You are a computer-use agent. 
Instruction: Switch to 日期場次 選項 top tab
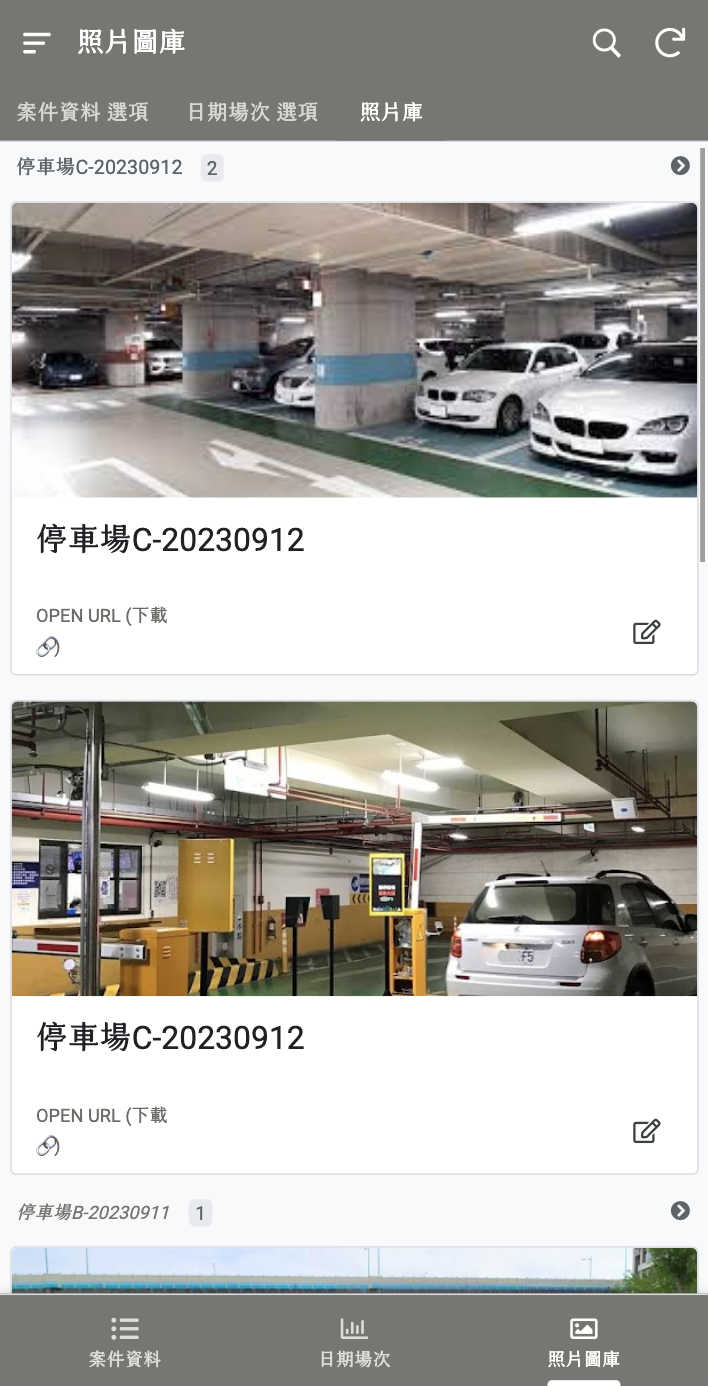[x=253, y=112]
